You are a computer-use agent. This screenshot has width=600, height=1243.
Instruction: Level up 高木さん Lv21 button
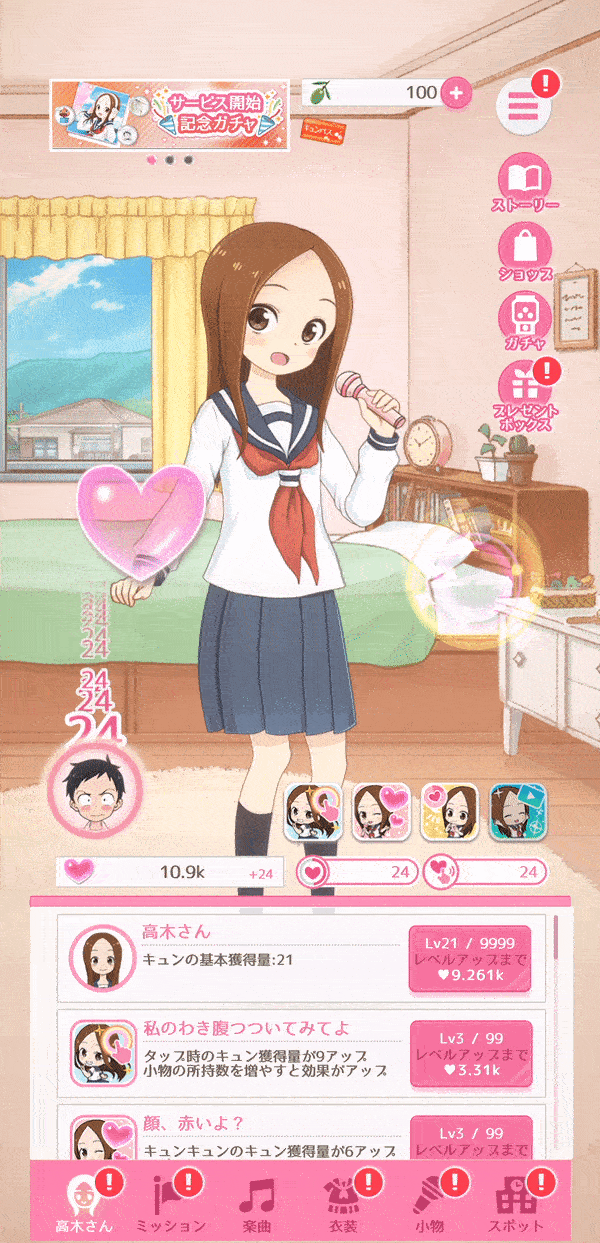click(470, 958)
